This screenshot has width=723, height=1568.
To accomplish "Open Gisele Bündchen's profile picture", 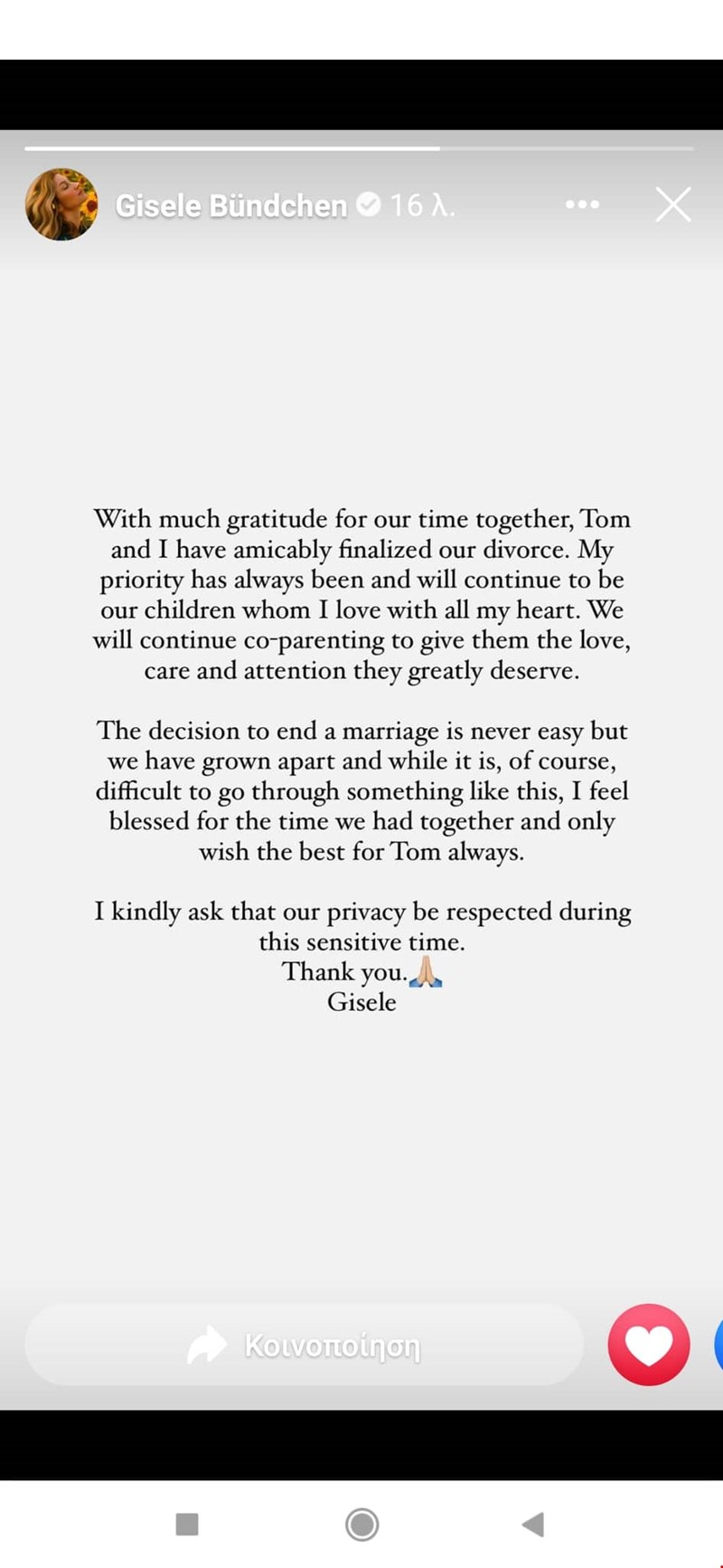I will pos(61,204).
